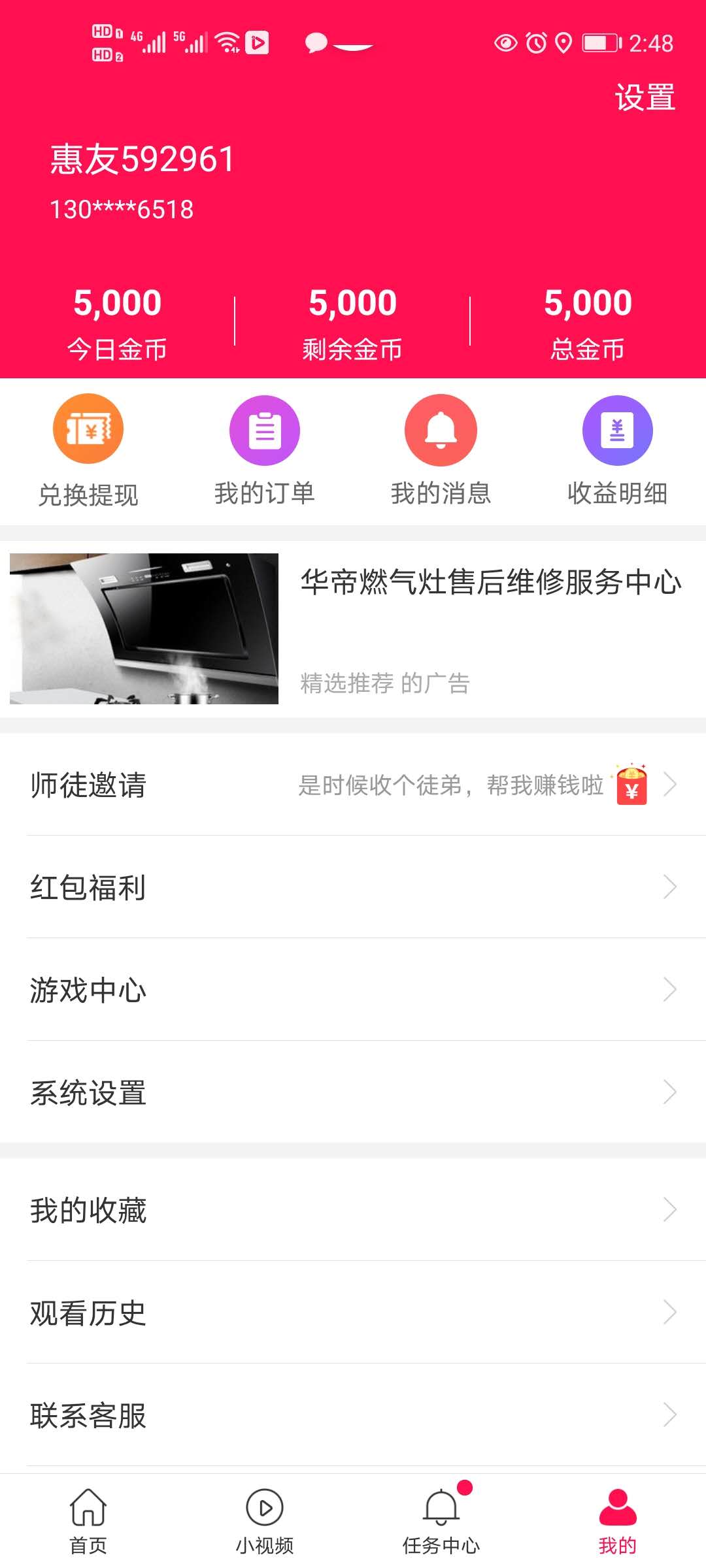Go to 红包福利
706x1568 pixels.
click(x=353, y=887)
